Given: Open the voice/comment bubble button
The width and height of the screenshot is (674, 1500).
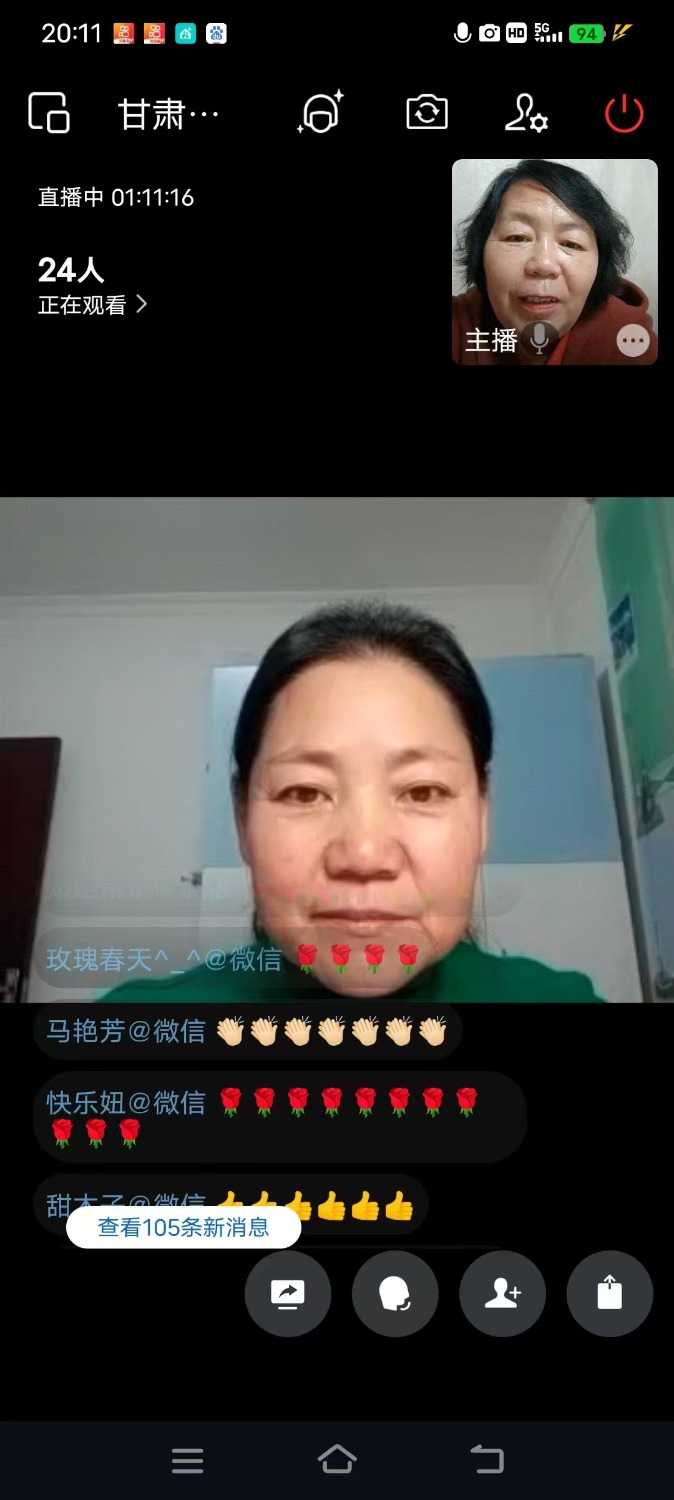Looking at the screenshot, I should 395,1294.
